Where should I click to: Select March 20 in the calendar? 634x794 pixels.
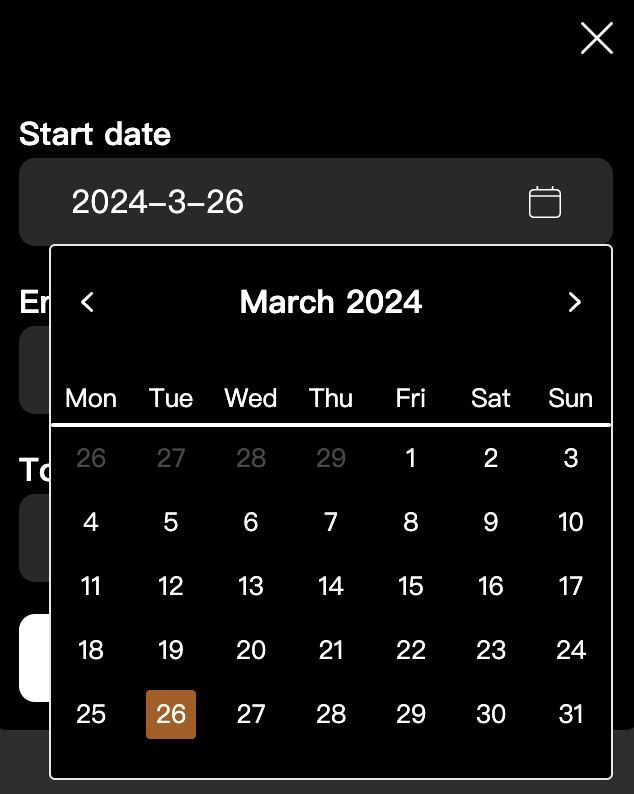(251, 650)
